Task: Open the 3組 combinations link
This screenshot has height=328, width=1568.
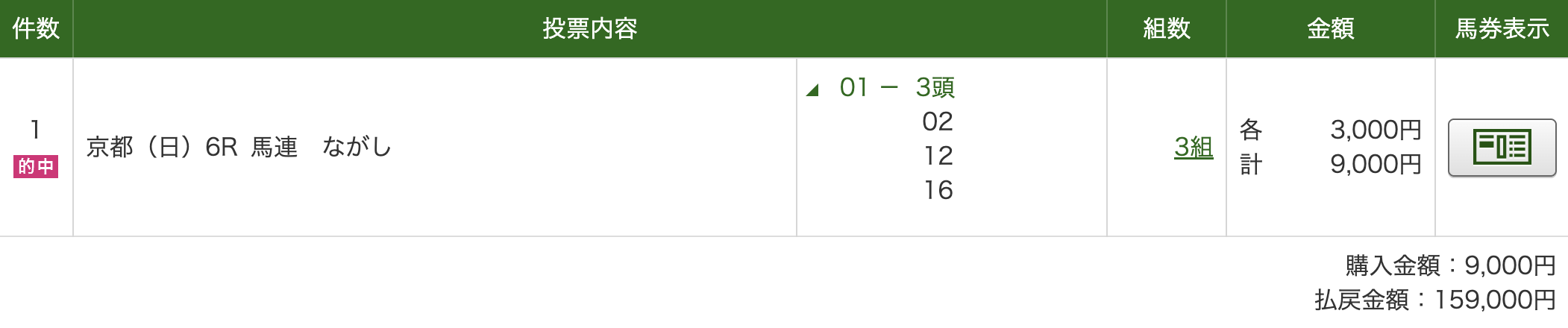Action: click(x=1193, y=147)
